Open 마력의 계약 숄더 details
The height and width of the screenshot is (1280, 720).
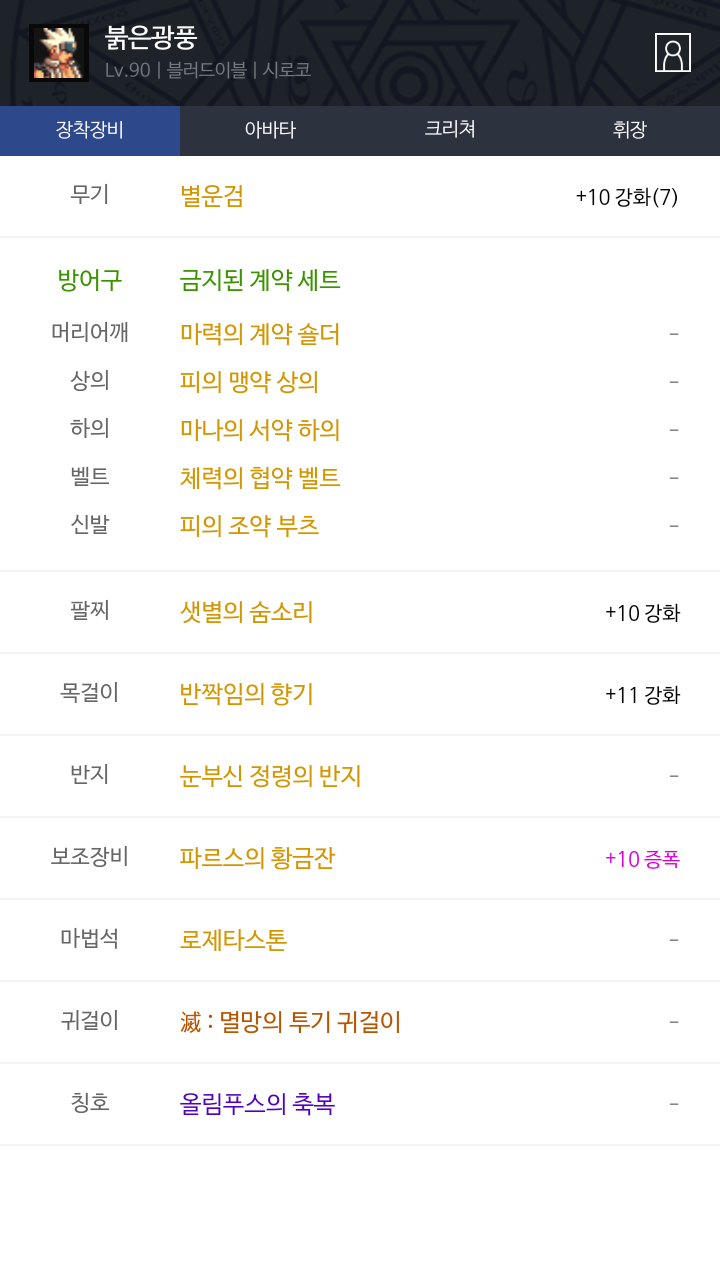coord(260,334)
